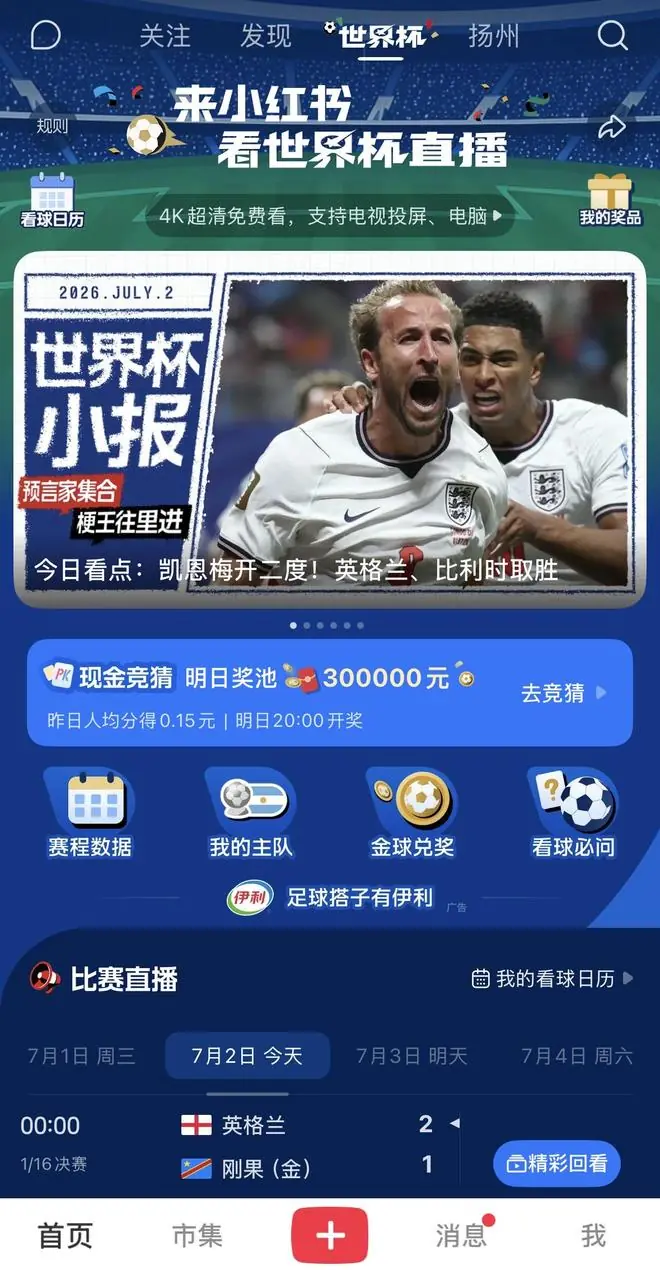Tap the chat bubble icon at top left
The width and height of the screenshot is (660, 1270).
pyautogui.click(x=46, y=36)
